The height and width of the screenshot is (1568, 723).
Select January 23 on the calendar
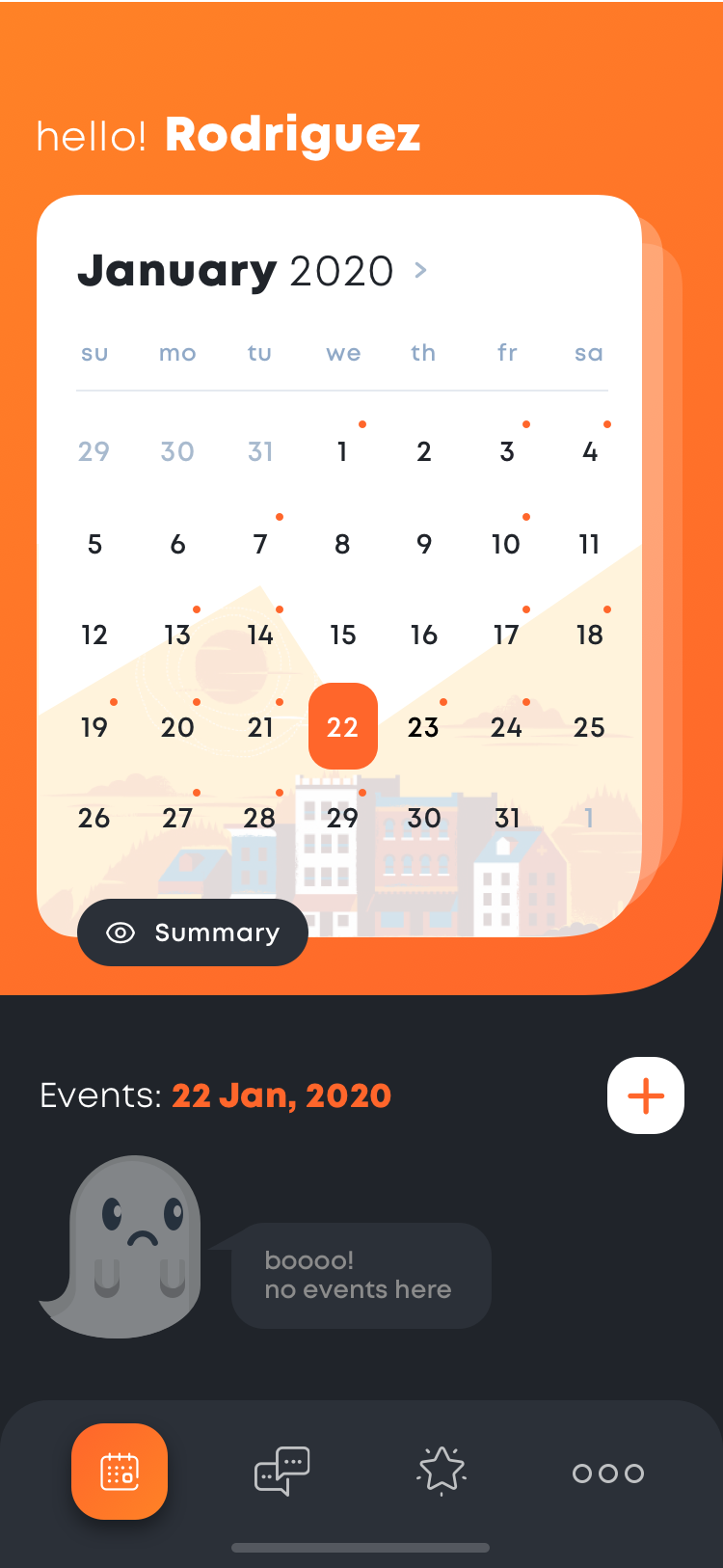click(423, 726)
